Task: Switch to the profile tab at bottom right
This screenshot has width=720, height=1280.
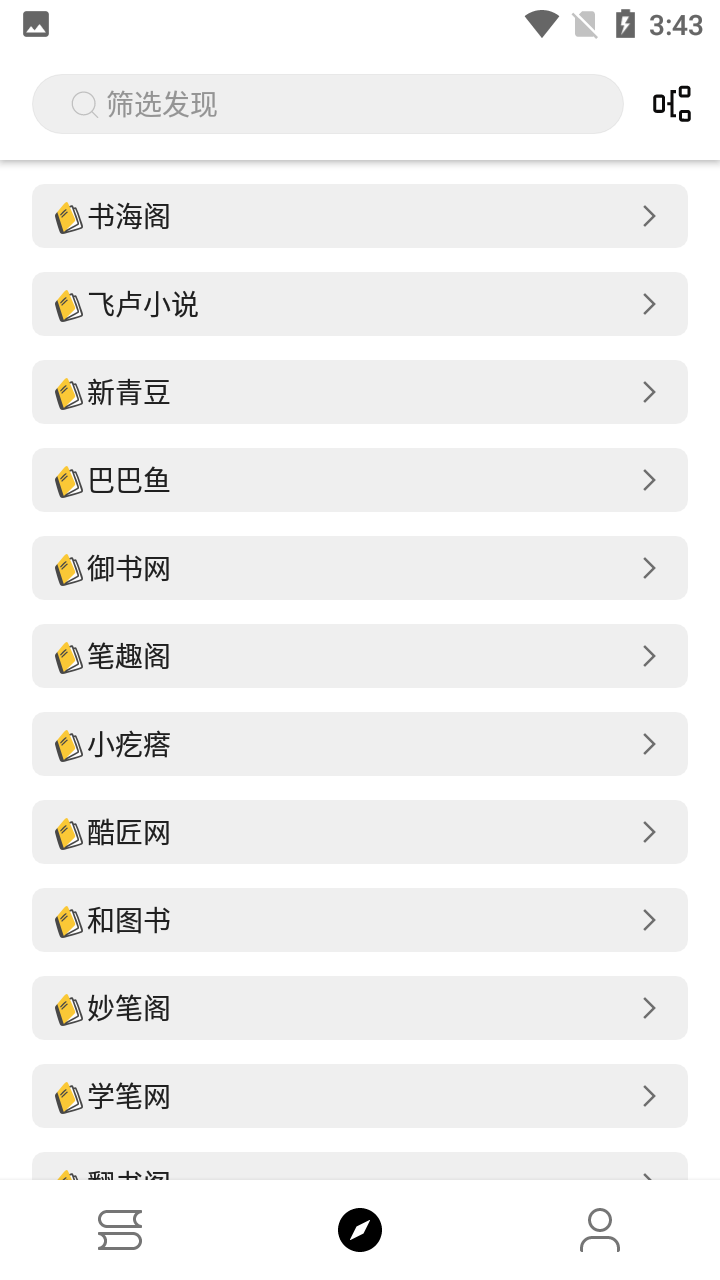Action: pos(600,1230)
